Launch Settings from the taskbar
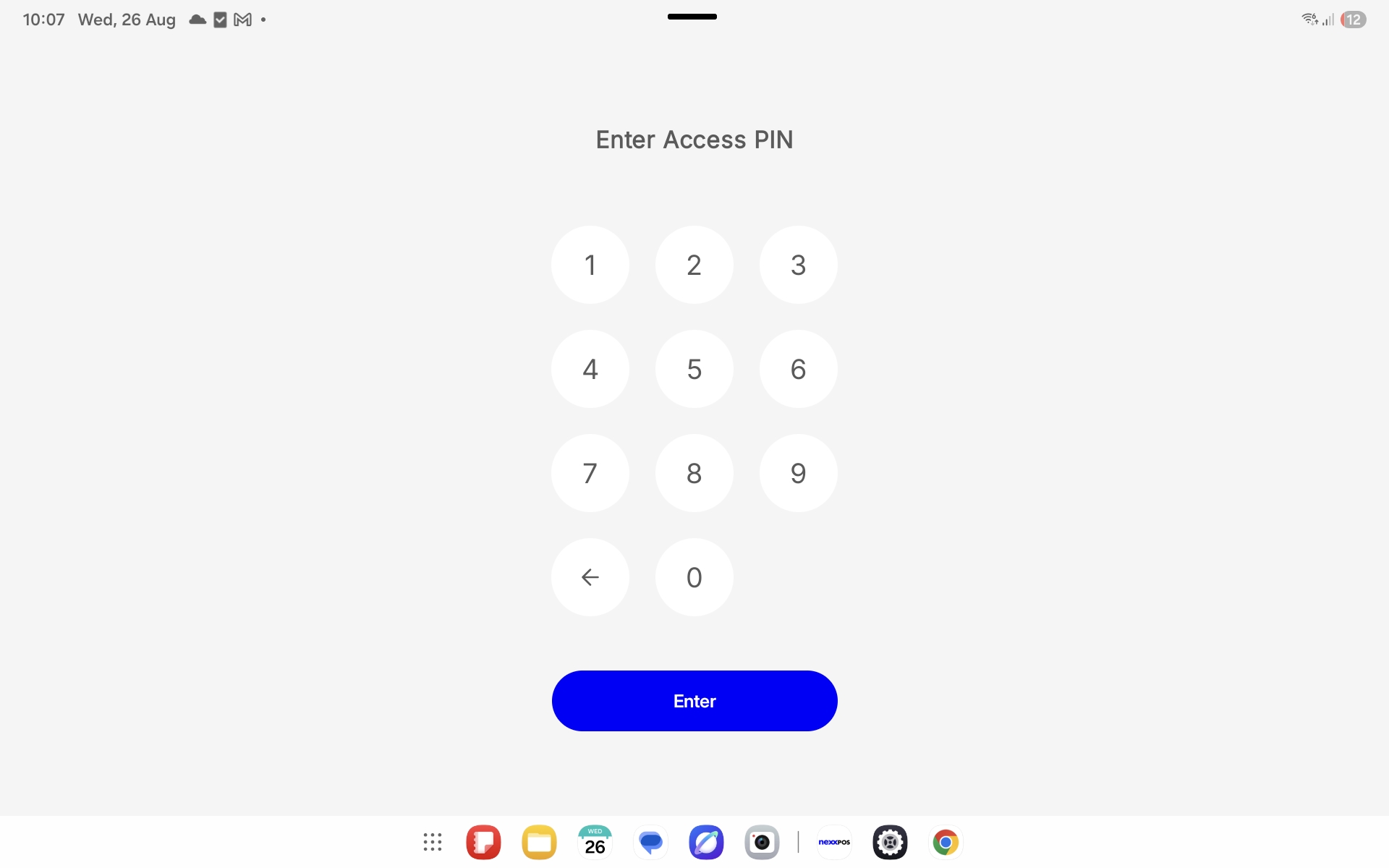 tap(890, 842)
